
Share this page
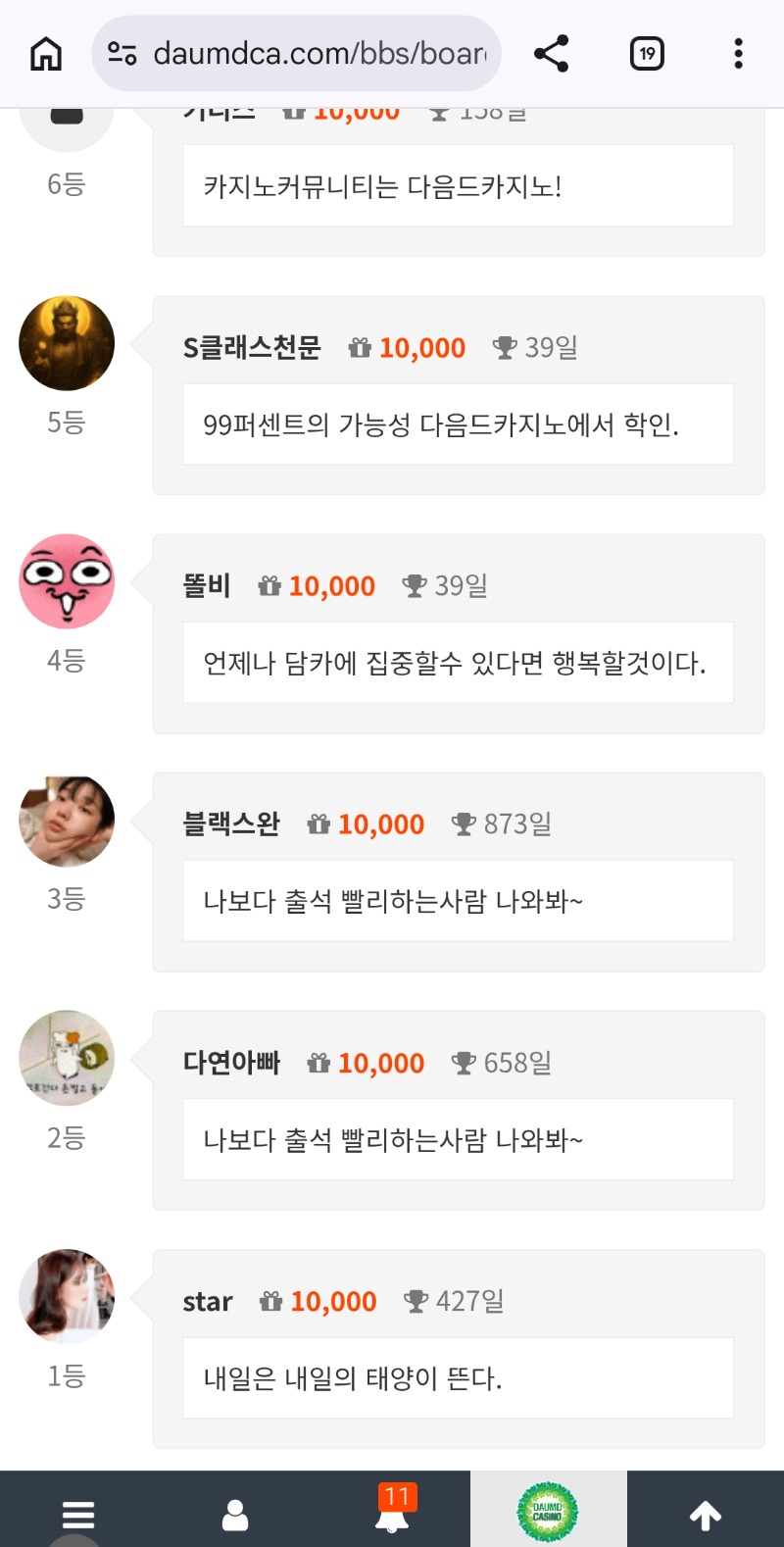(552, 54)
